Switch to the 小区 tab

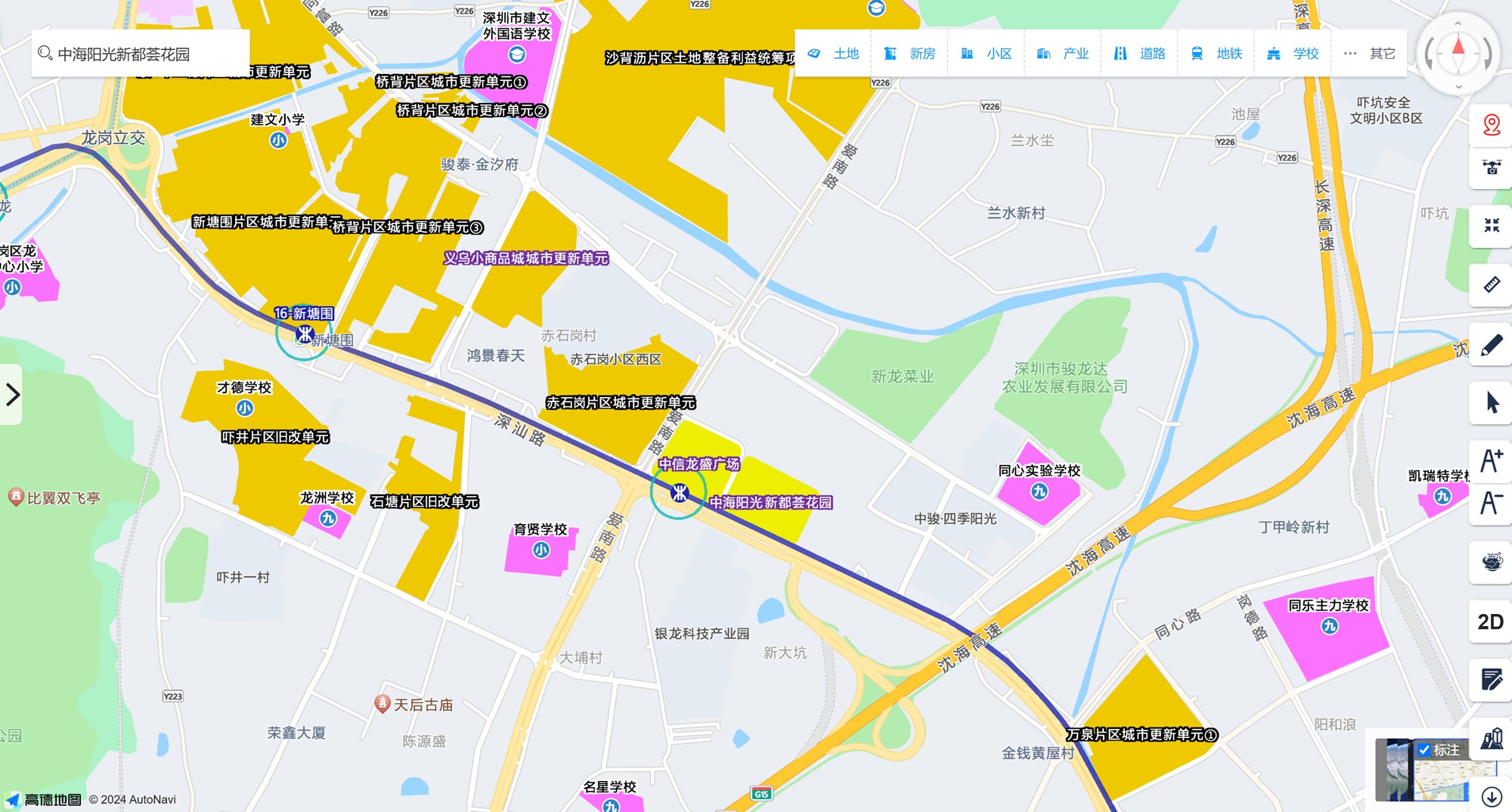(x=986, y=54)
